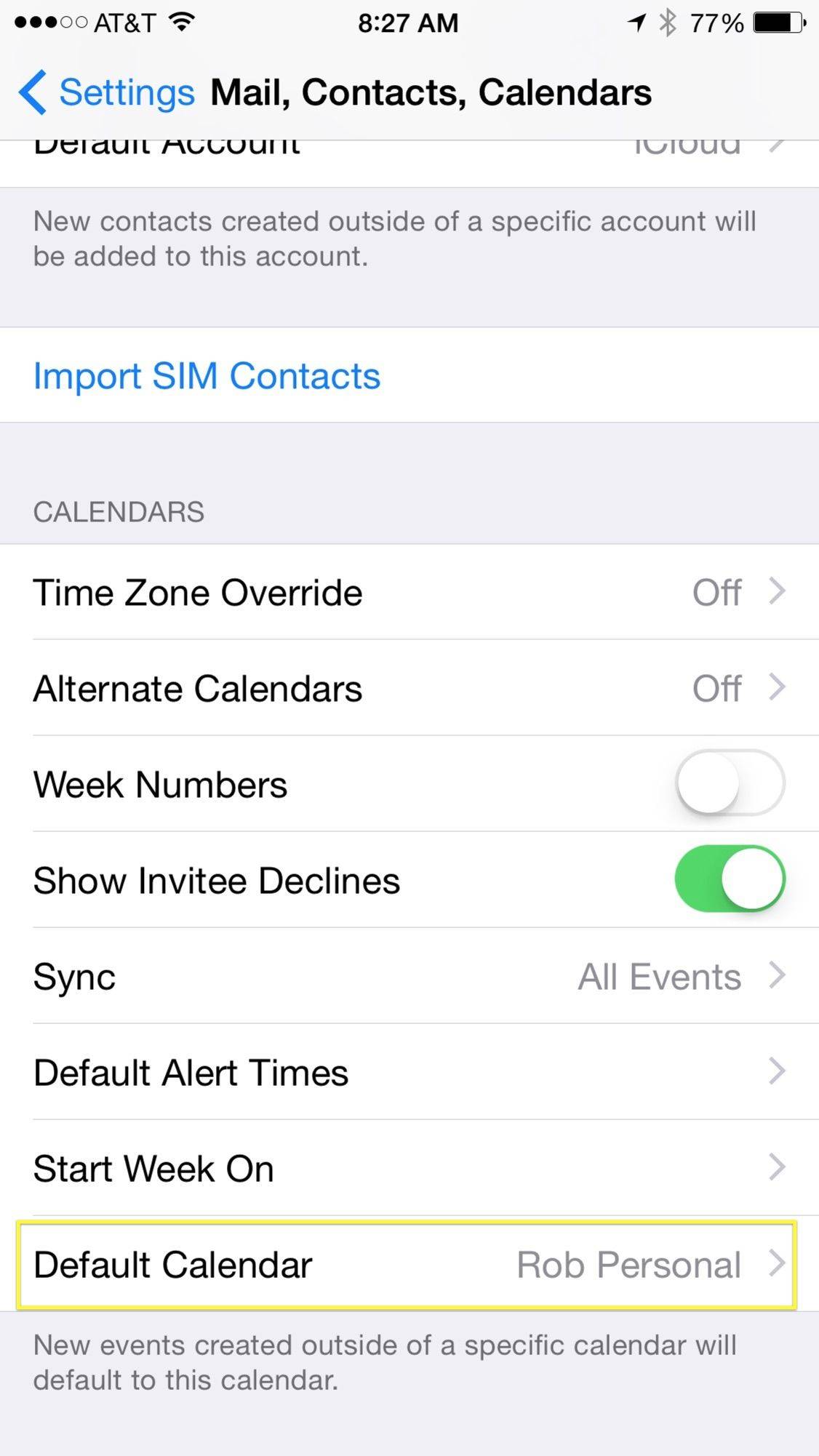
Task: Tap Import SIM Contacts
Action: point(207,375)
